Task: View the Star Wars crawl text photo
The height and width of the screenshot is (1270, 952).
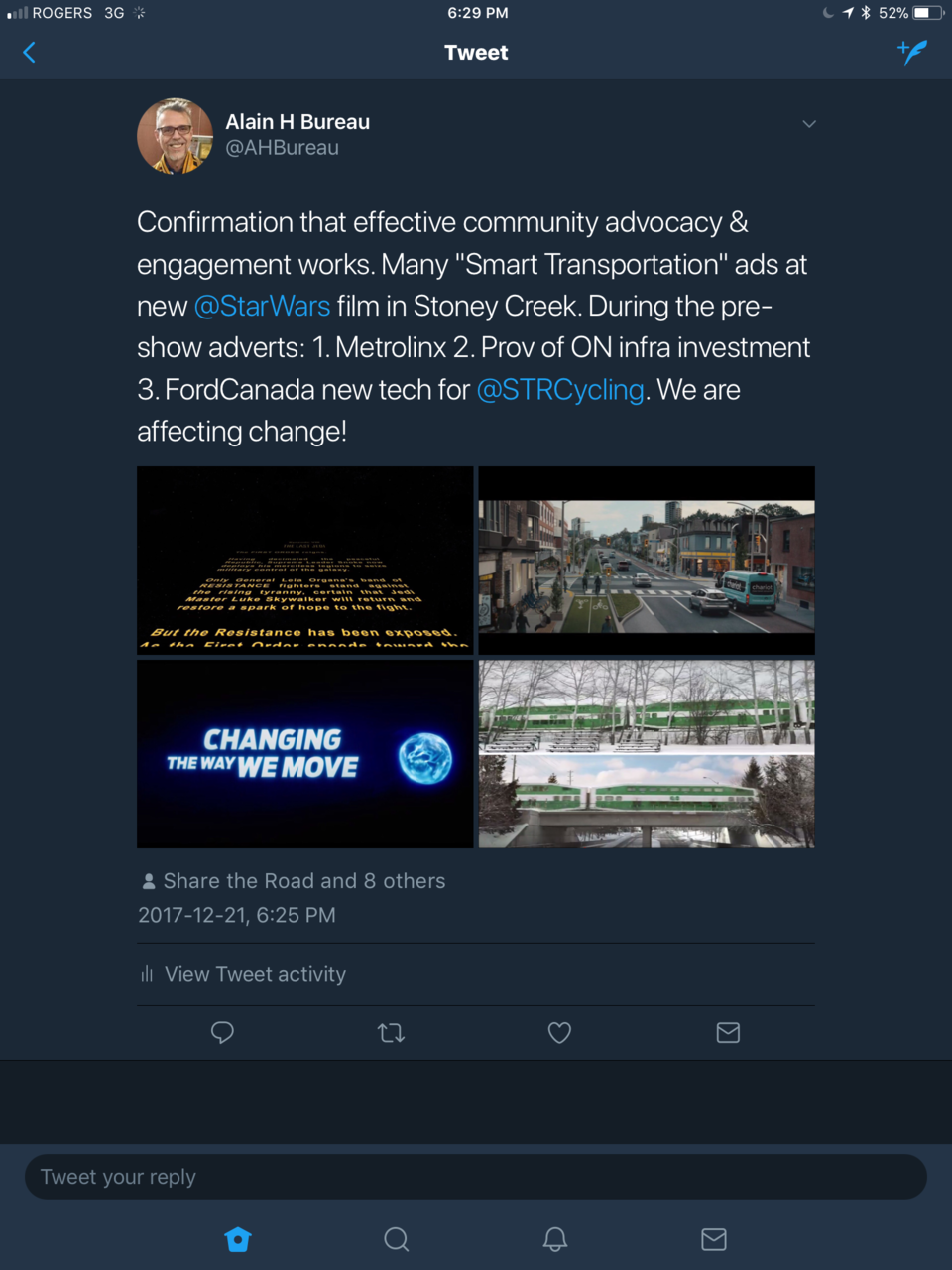Action: pos(305,560)
